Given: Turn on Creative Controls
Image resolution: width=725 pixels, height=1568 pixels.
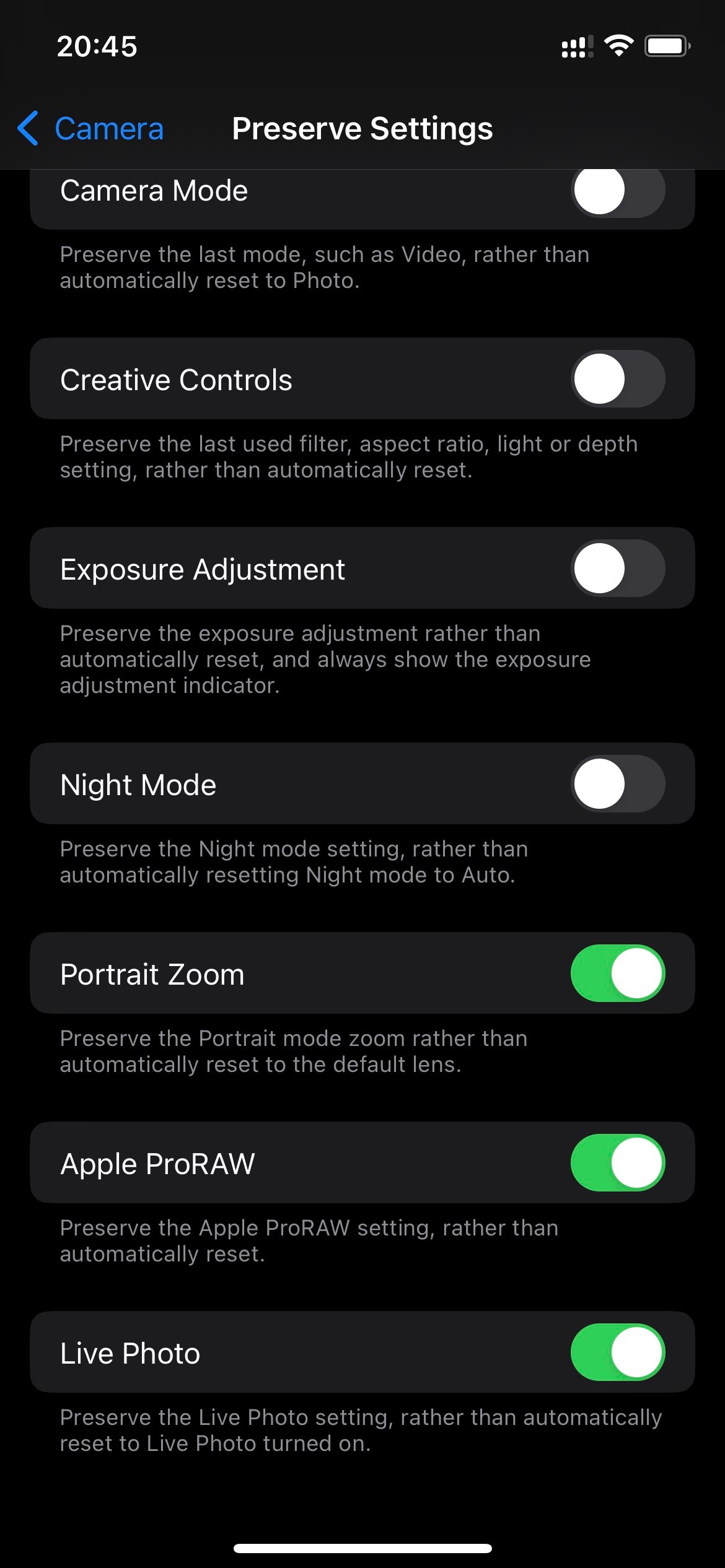Looking at the screenshot, I should point(618,379).
